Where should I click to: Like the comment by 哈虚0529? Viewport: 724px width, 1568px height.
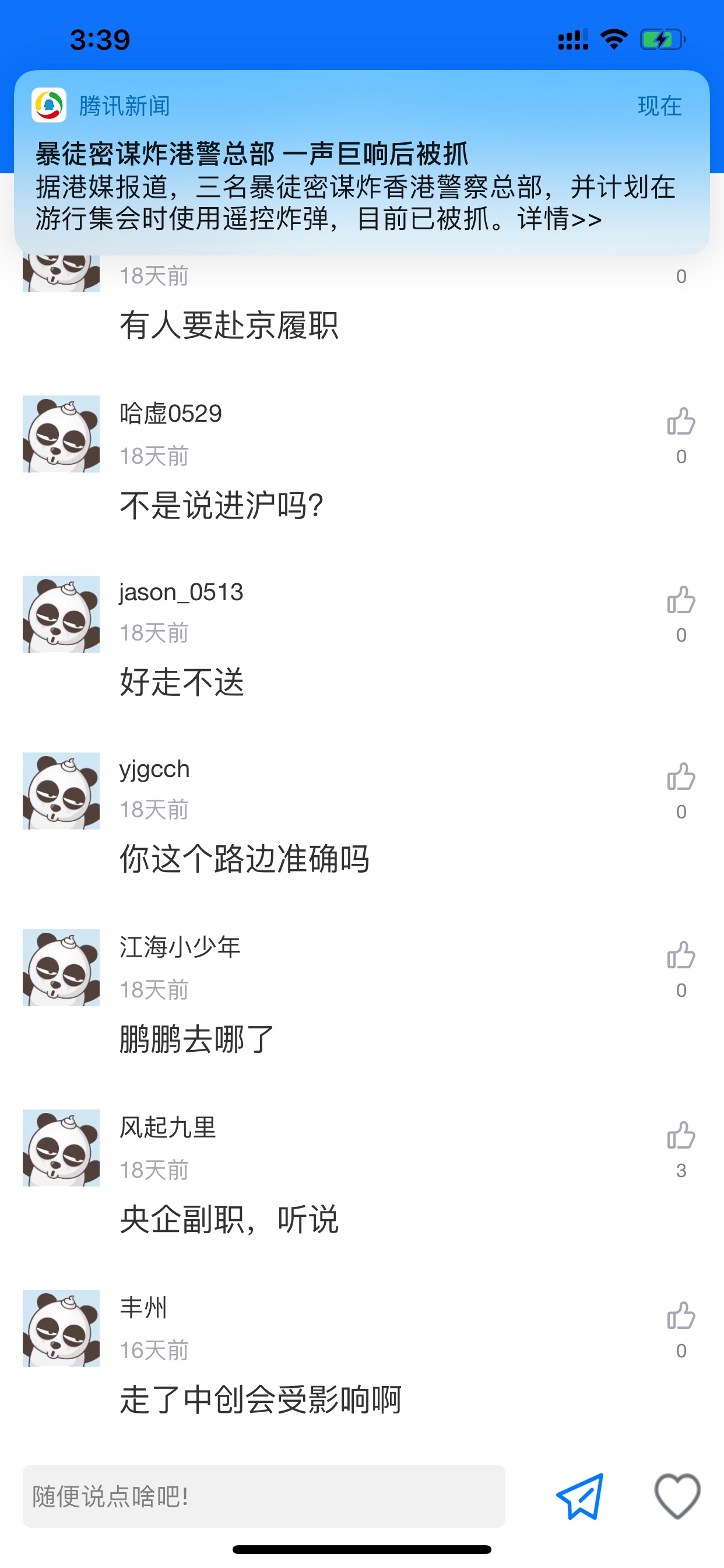[681, 421]
